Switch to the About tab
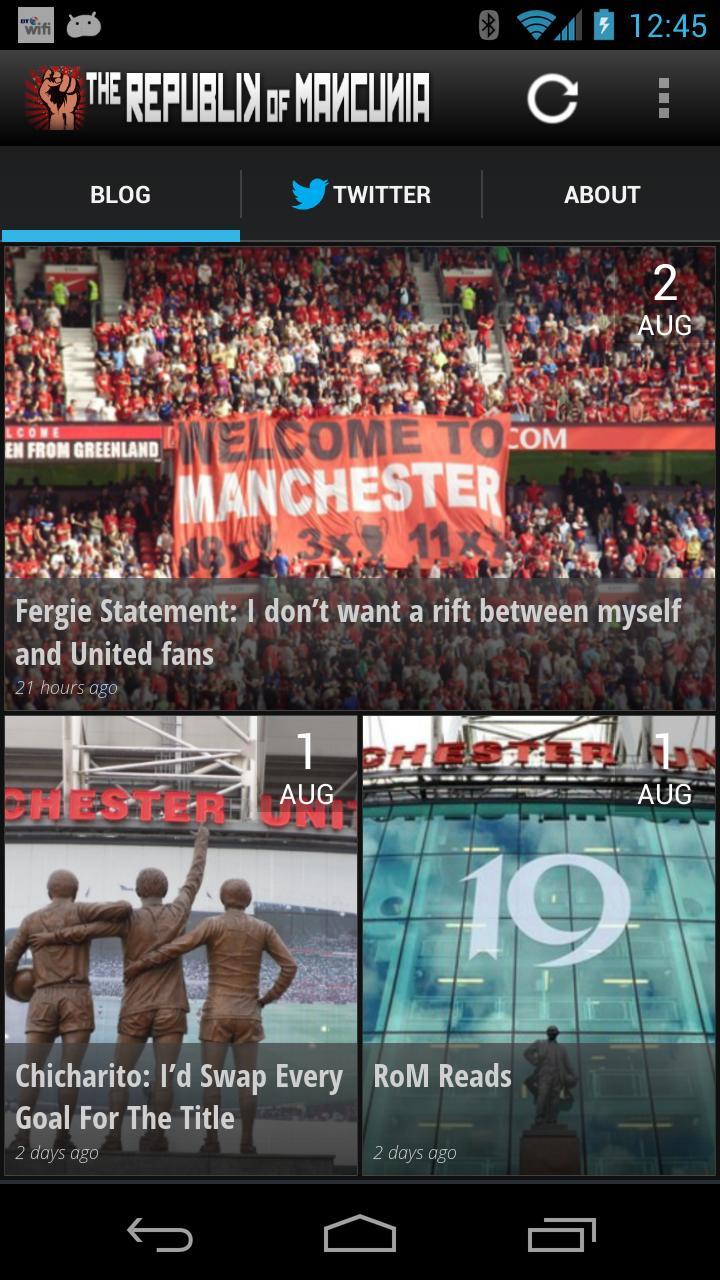Viewport: 720px width, 1280px height. point(601,195)
